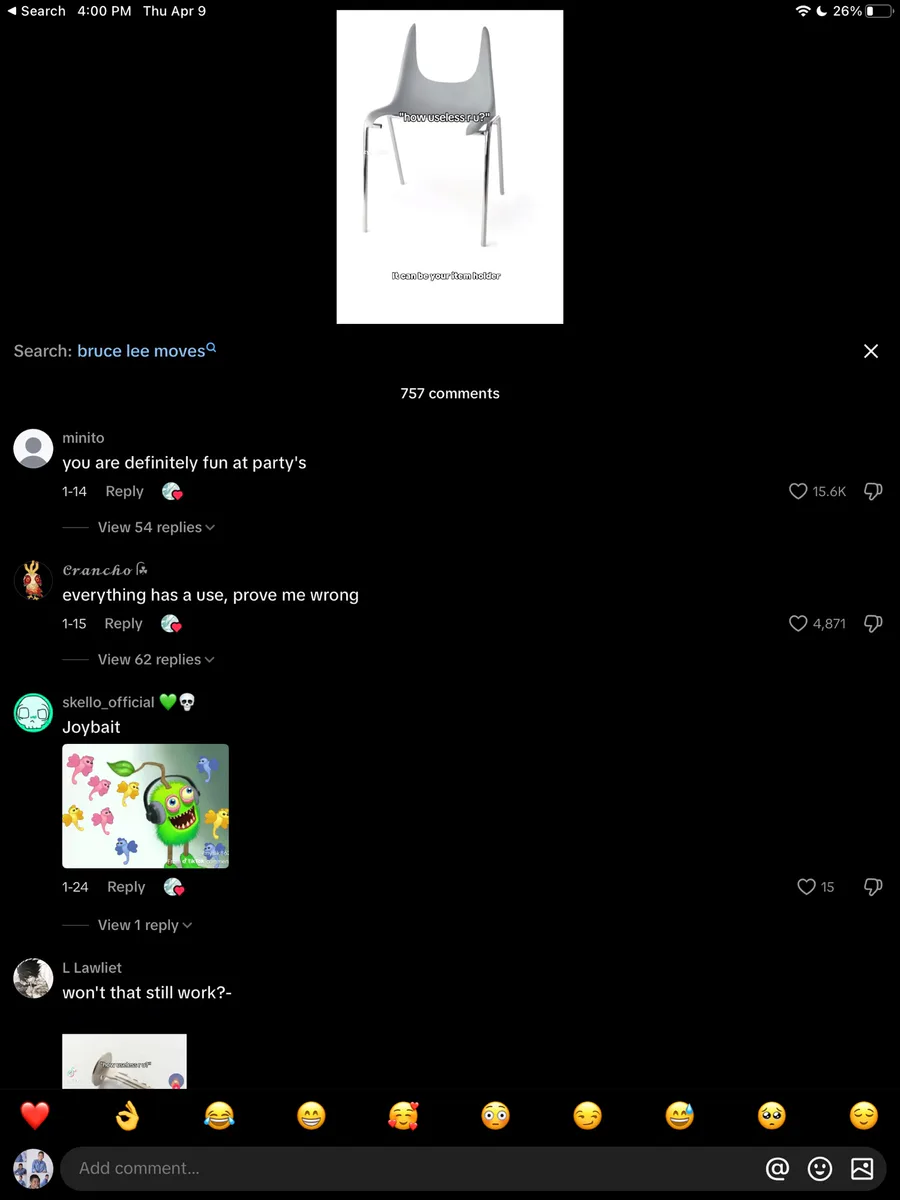Reply to skello_official's Joybait comment

point(126,887)
